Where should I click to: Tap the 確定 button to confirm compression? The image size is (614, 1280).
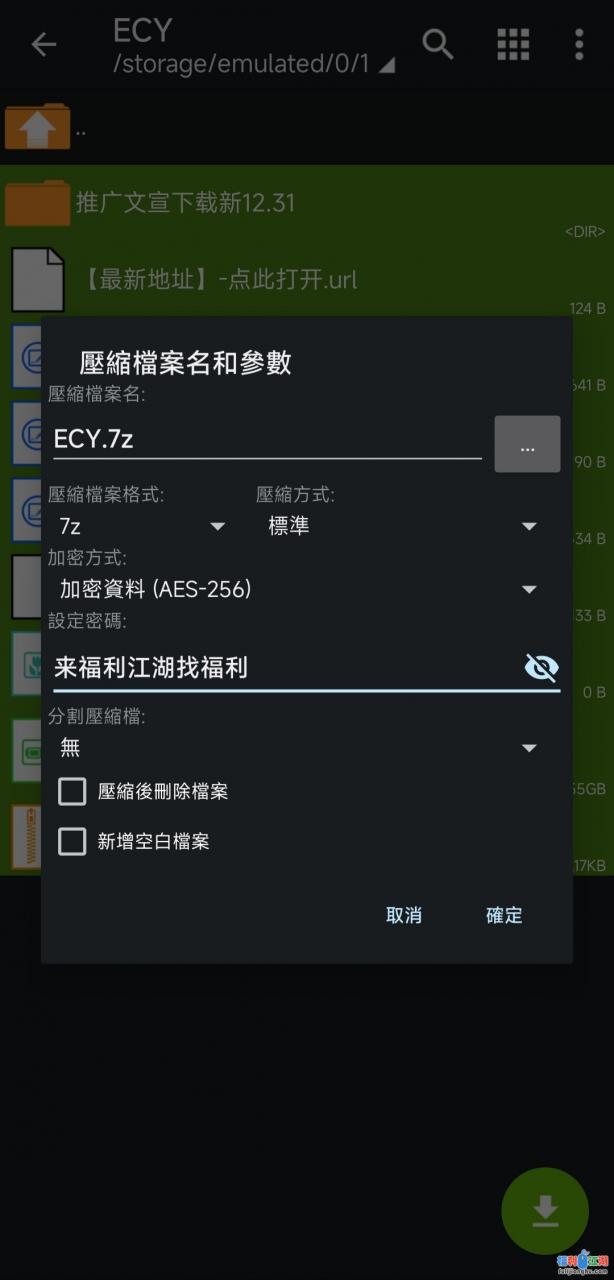[504, 915]
